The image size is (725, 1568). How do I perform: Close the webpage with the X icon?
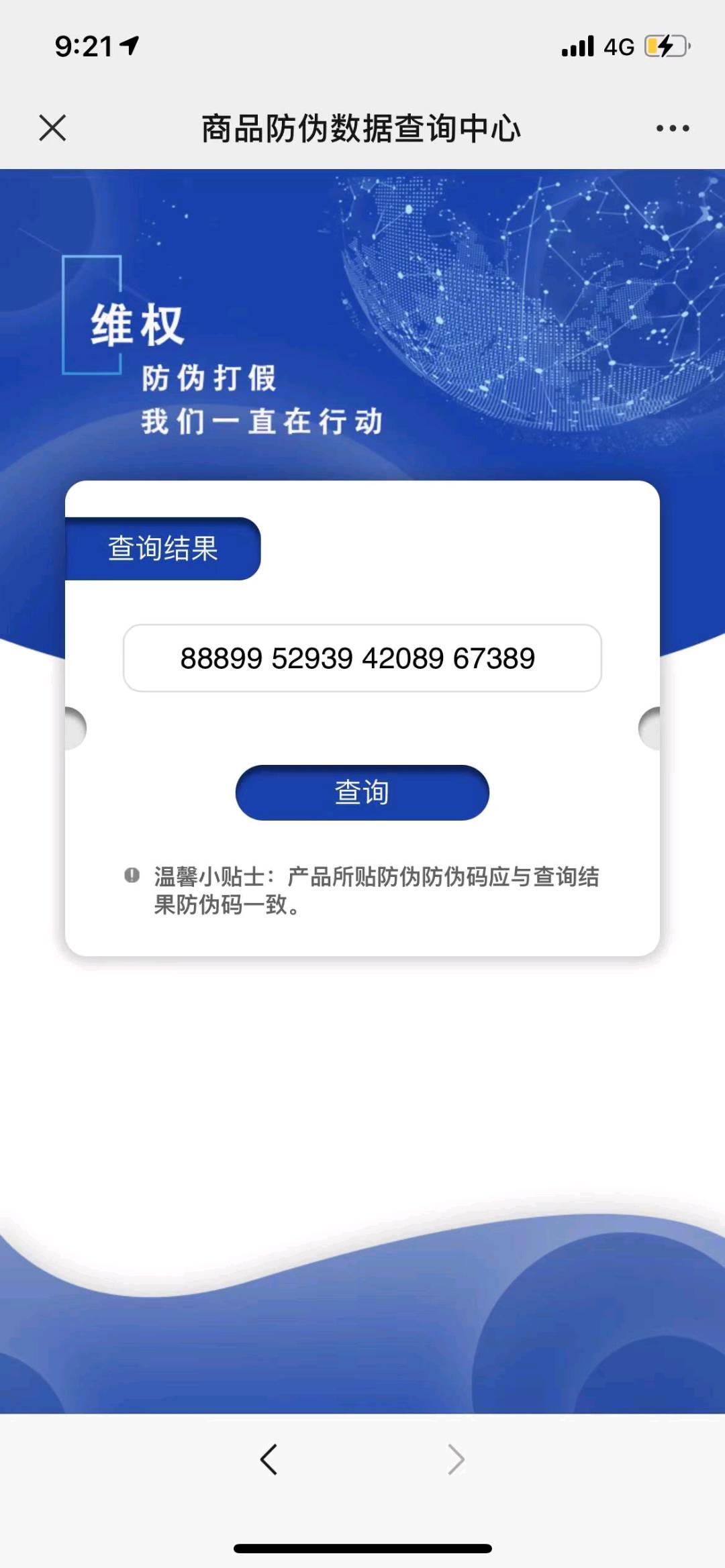tap(52, 127)
